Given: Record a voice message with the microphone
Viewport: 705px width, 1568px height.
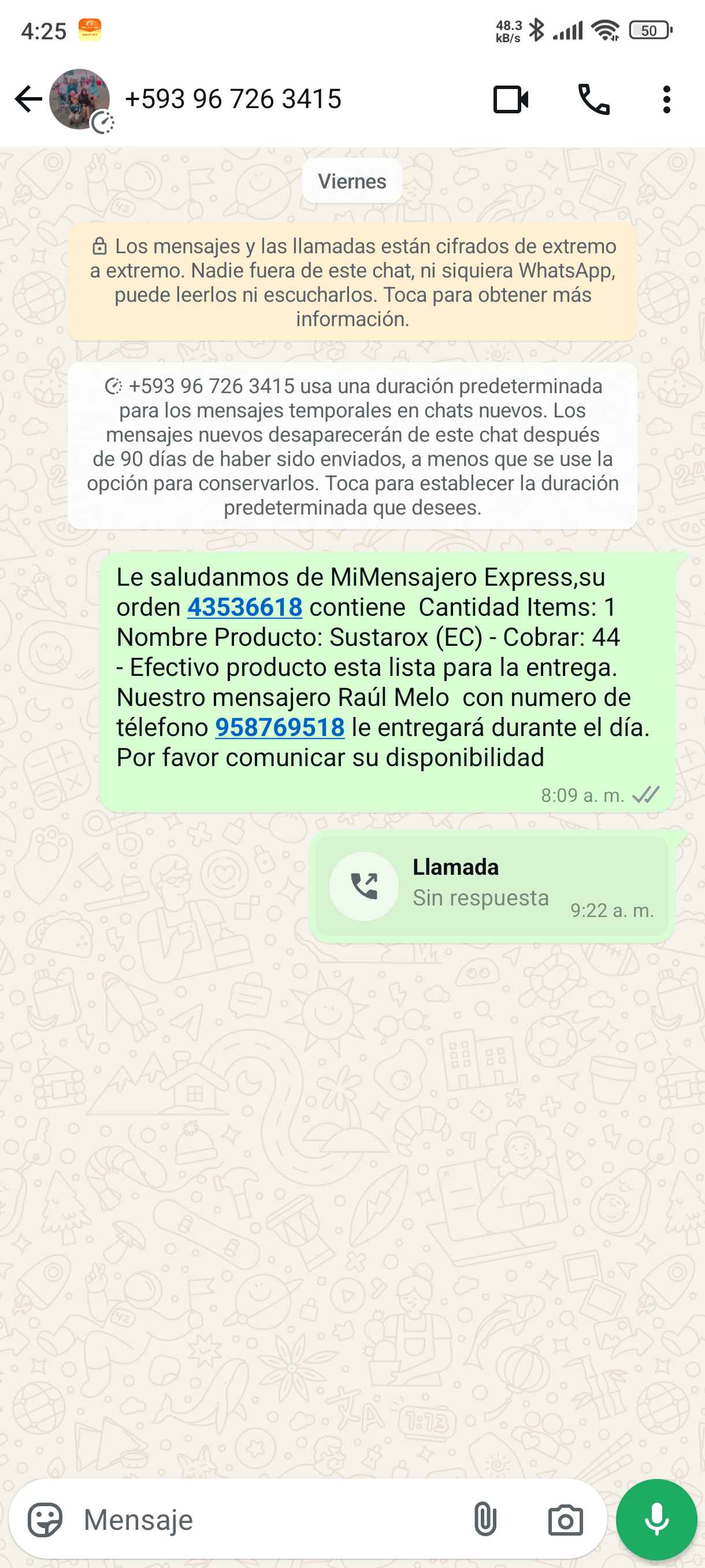Looking at the screenshot, I should click(656, 1520).
